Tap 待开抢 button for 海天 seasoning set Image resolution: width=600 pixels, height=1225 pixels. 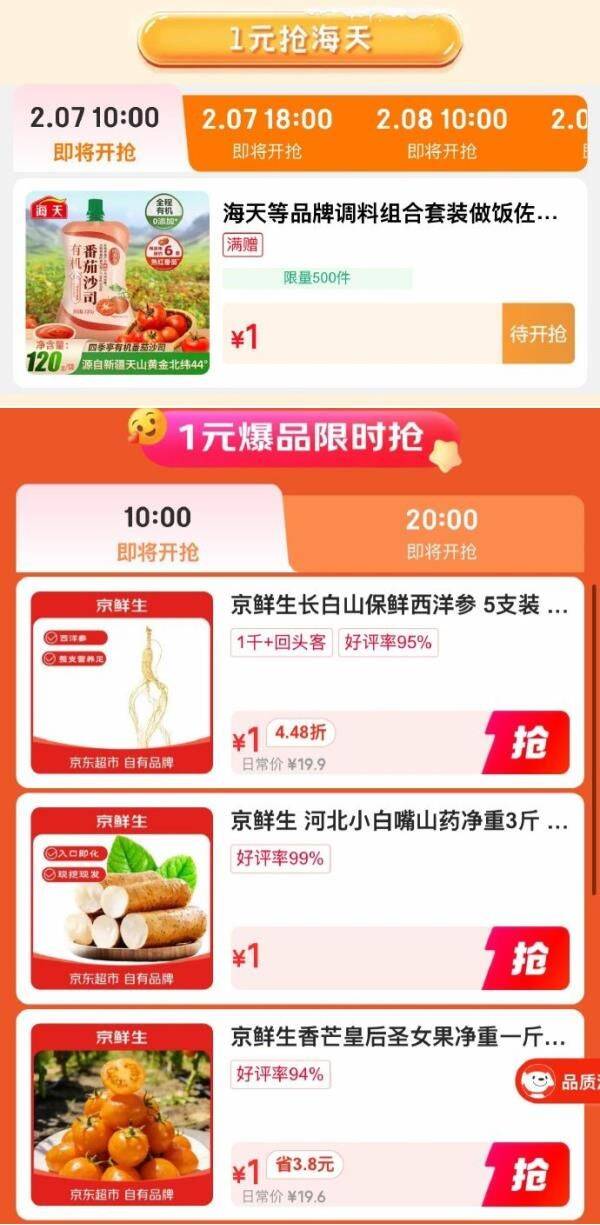538,334
